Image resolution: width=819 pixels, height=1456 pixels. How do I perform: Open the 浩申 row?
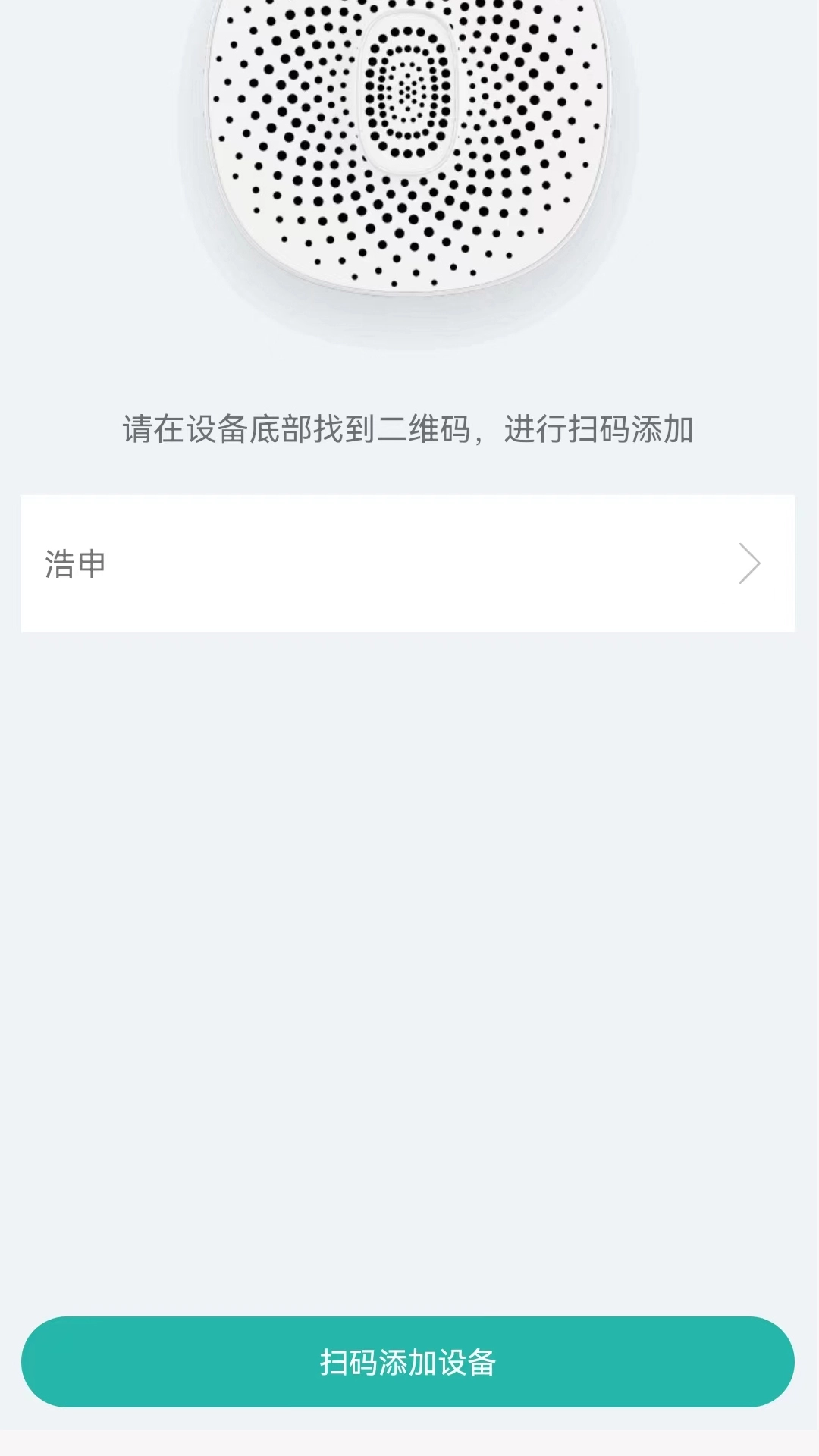point(408,563)
